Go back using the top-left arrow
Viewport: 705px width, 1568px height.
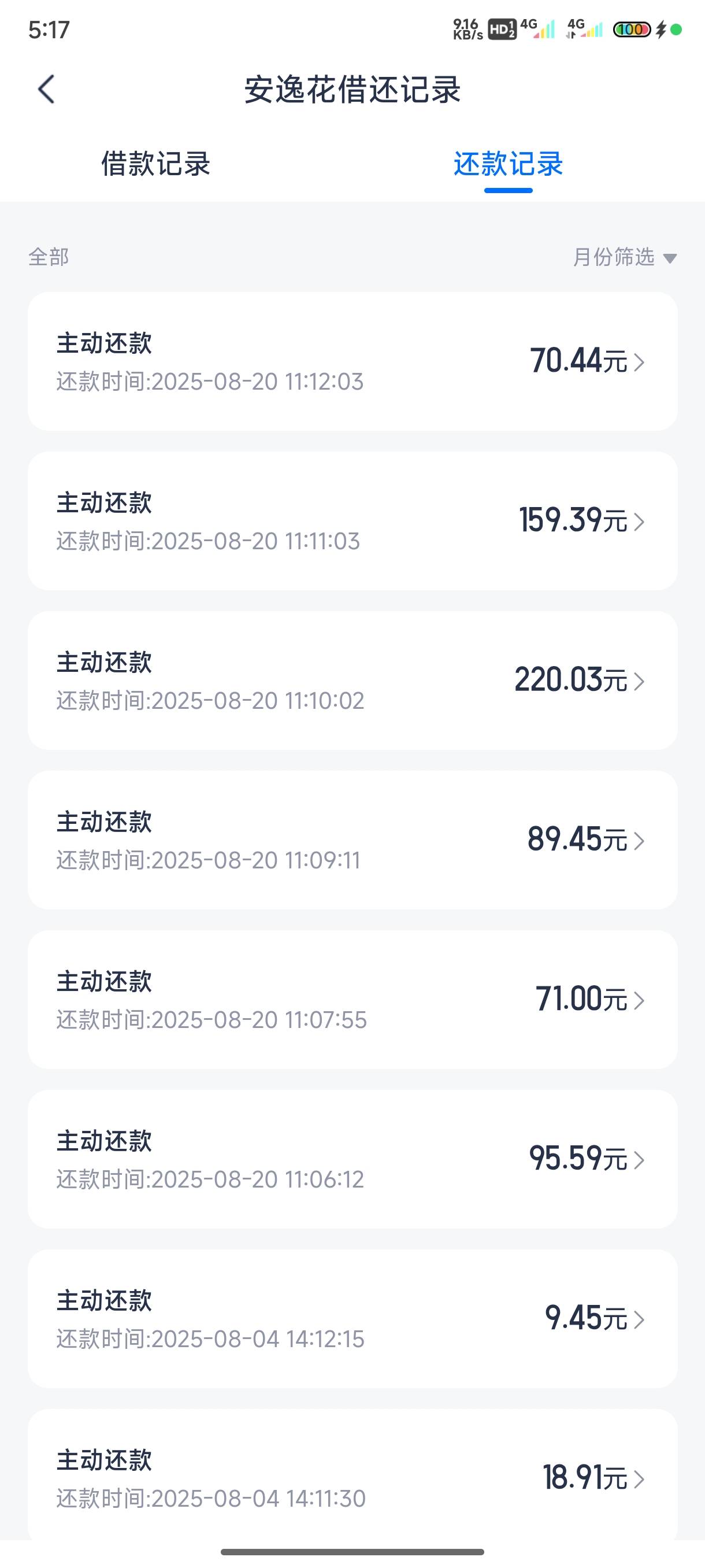46,90
